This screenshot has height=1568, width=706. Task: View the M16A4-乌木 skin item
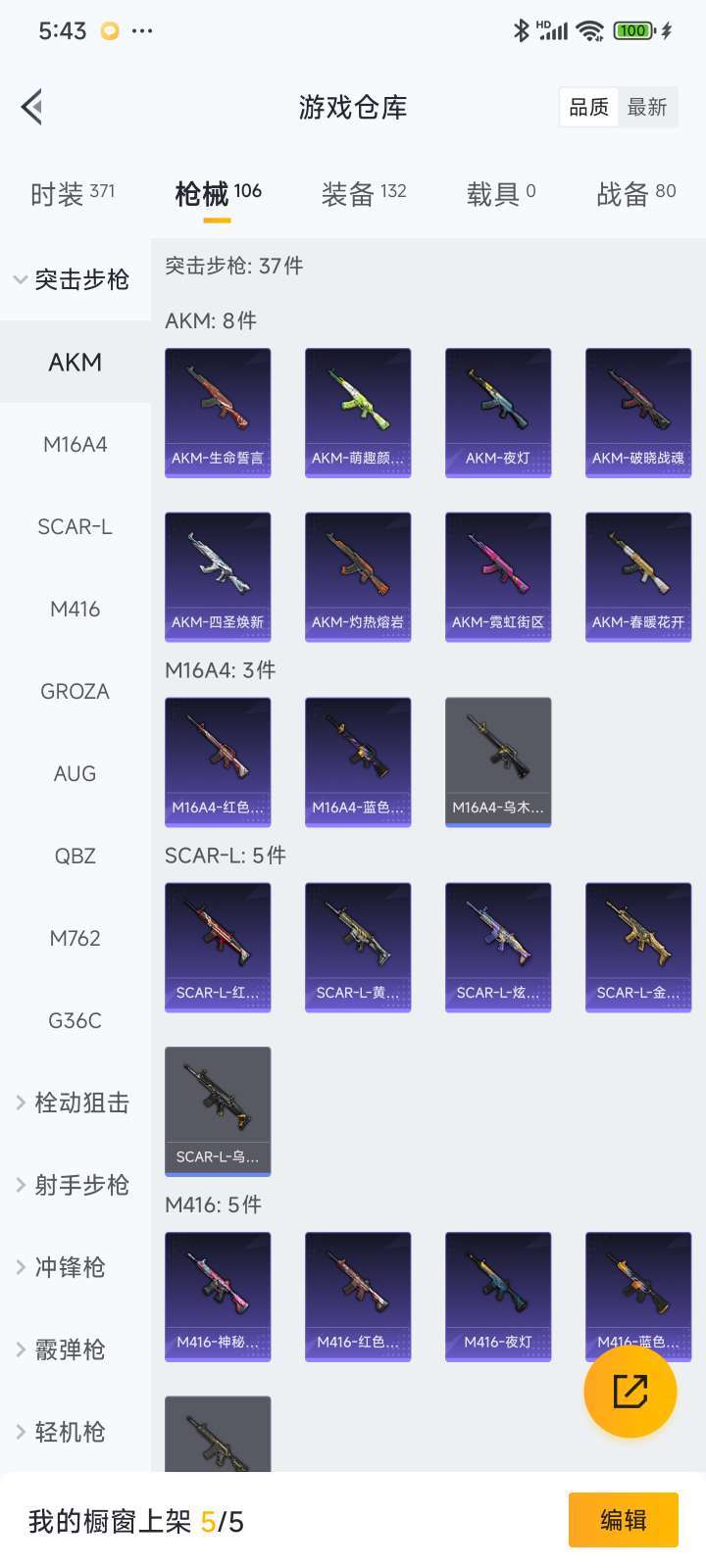[x=498, y=761]
